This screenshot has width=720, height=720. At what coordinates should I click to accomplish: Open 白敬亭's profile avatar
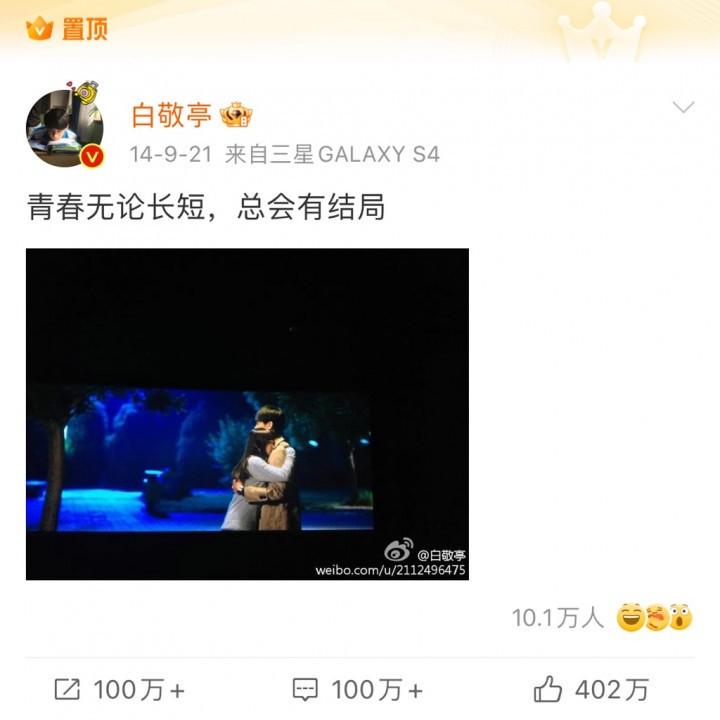[x=64, y=128]
